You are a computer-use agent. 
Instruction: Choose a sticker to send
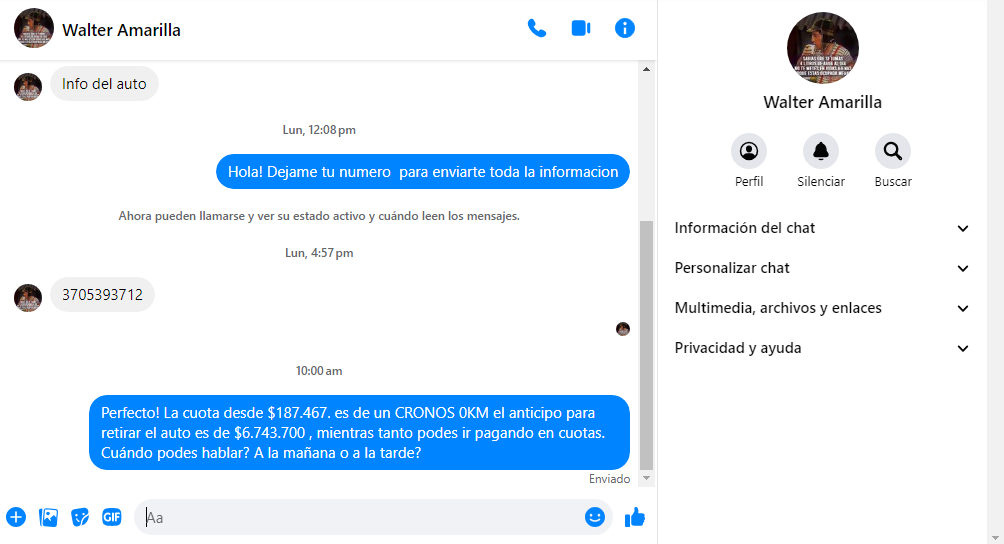[80, 517]
